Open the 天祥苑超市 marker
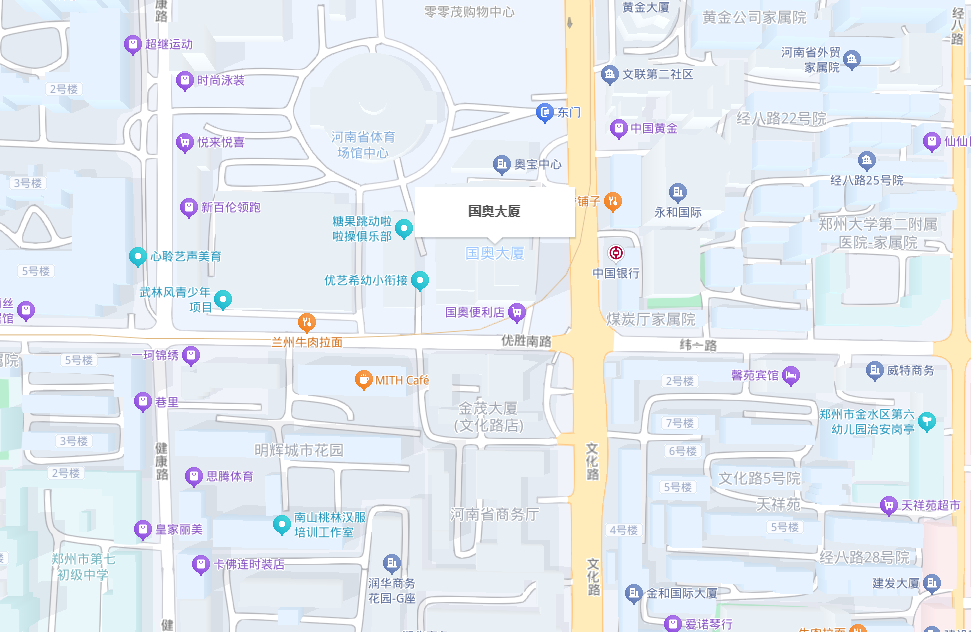Screen dimensions: 971x632 (x=887, y=506)
